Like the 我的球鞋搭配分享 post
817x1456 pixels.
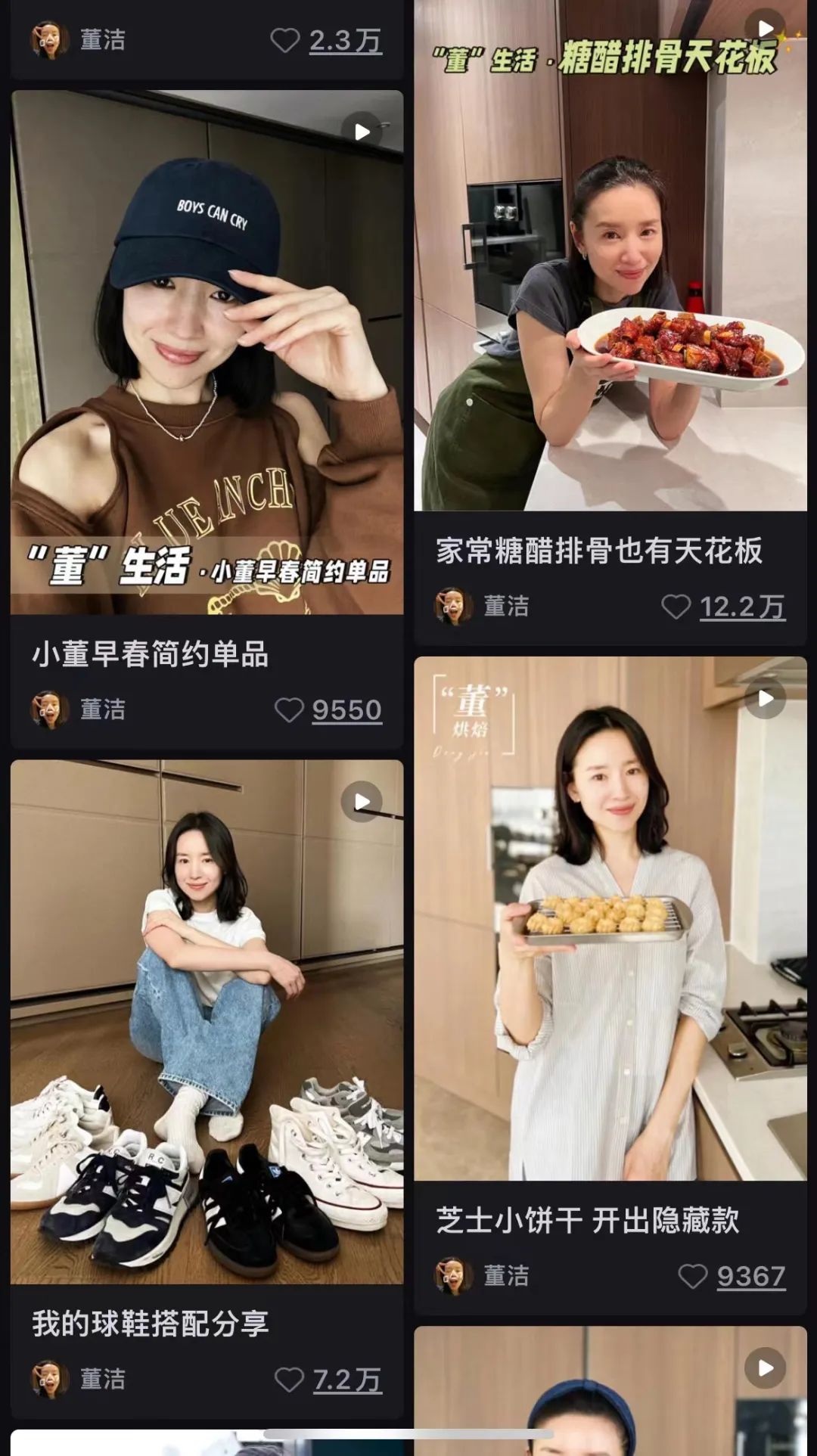pyautogui.click(x=289, y=1380)
